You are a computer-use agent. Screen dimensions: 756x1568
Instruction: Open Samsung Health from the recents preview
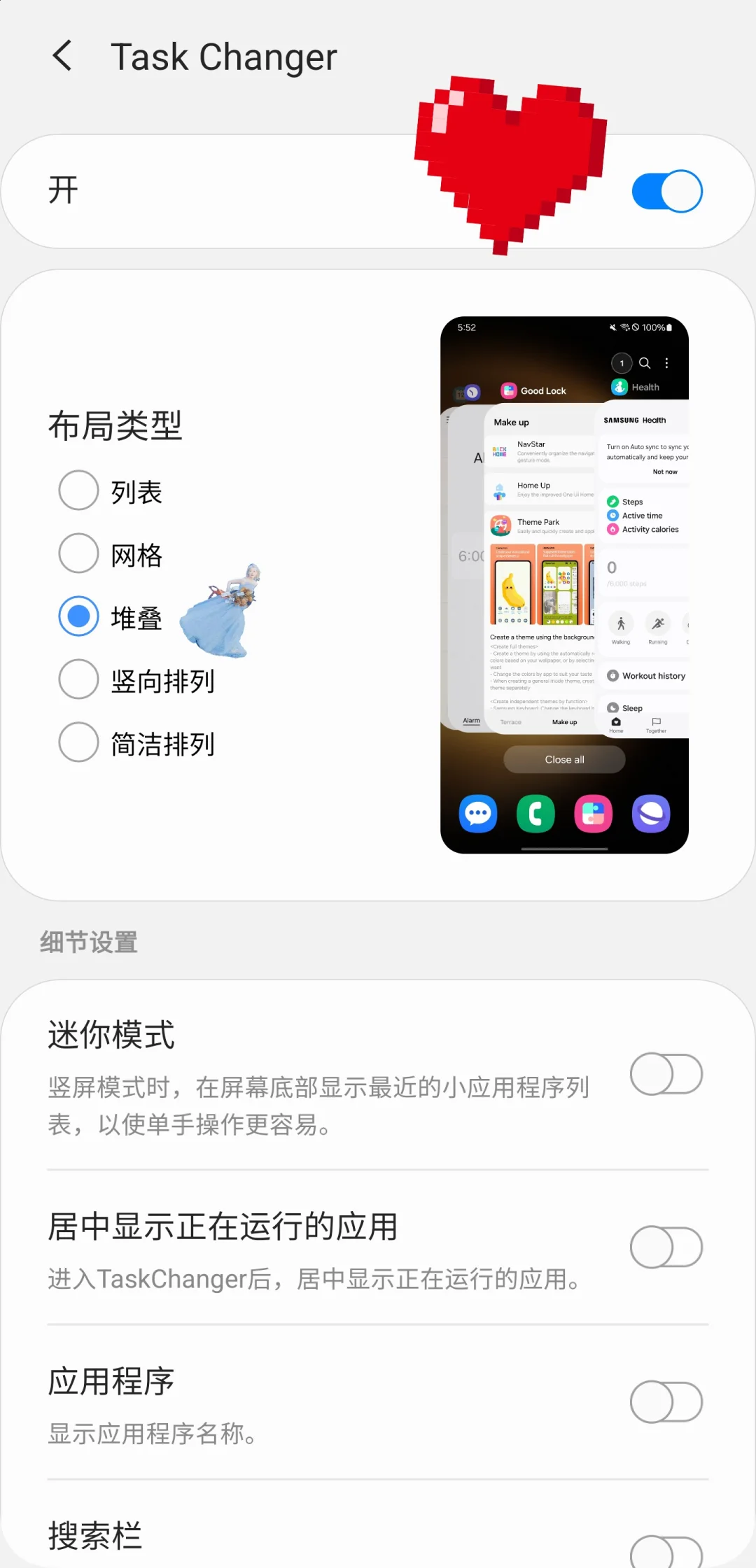coord(619,387)
